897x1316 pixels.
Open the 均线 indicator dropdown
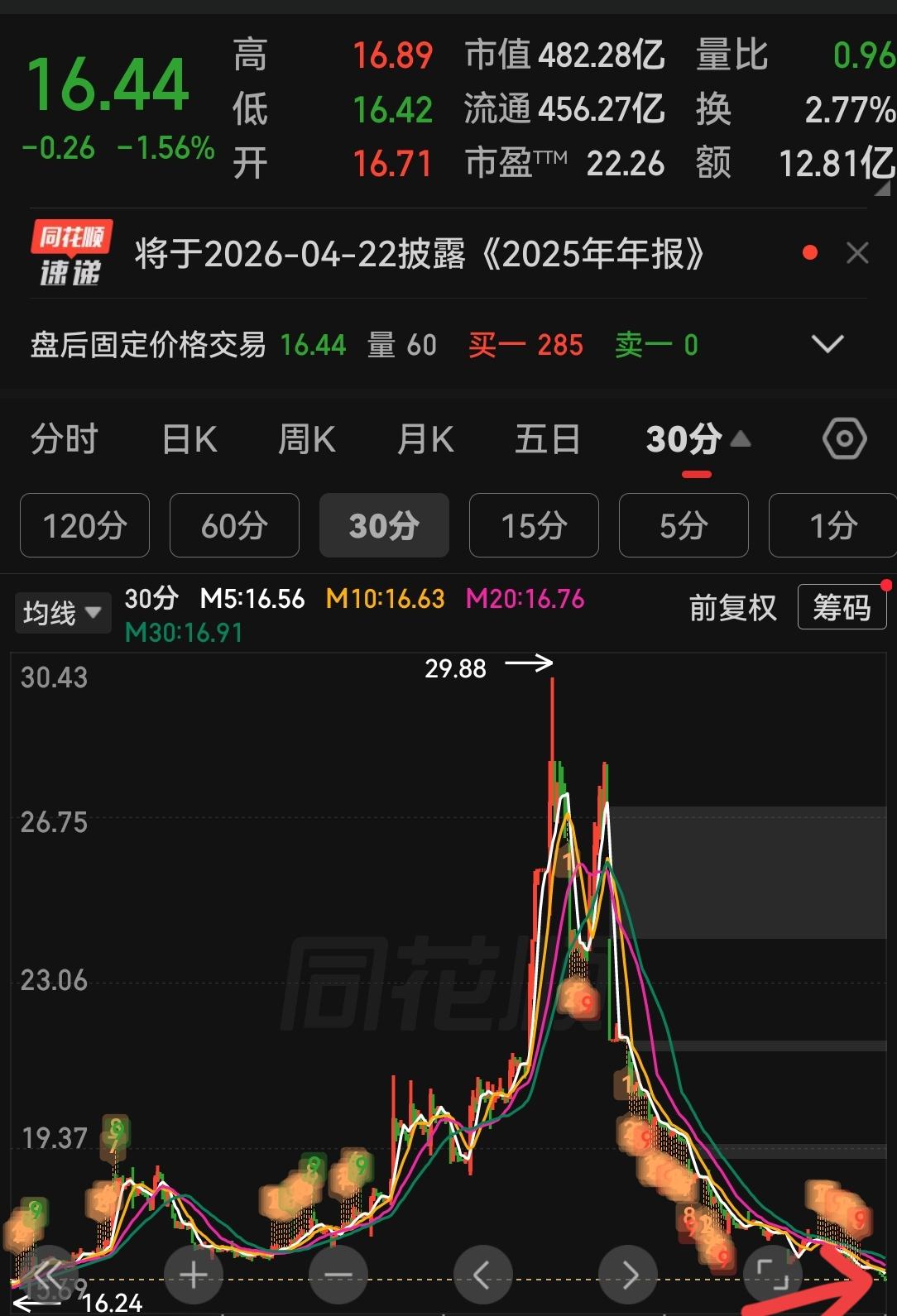pyautogui.click(x=62, y=612)
